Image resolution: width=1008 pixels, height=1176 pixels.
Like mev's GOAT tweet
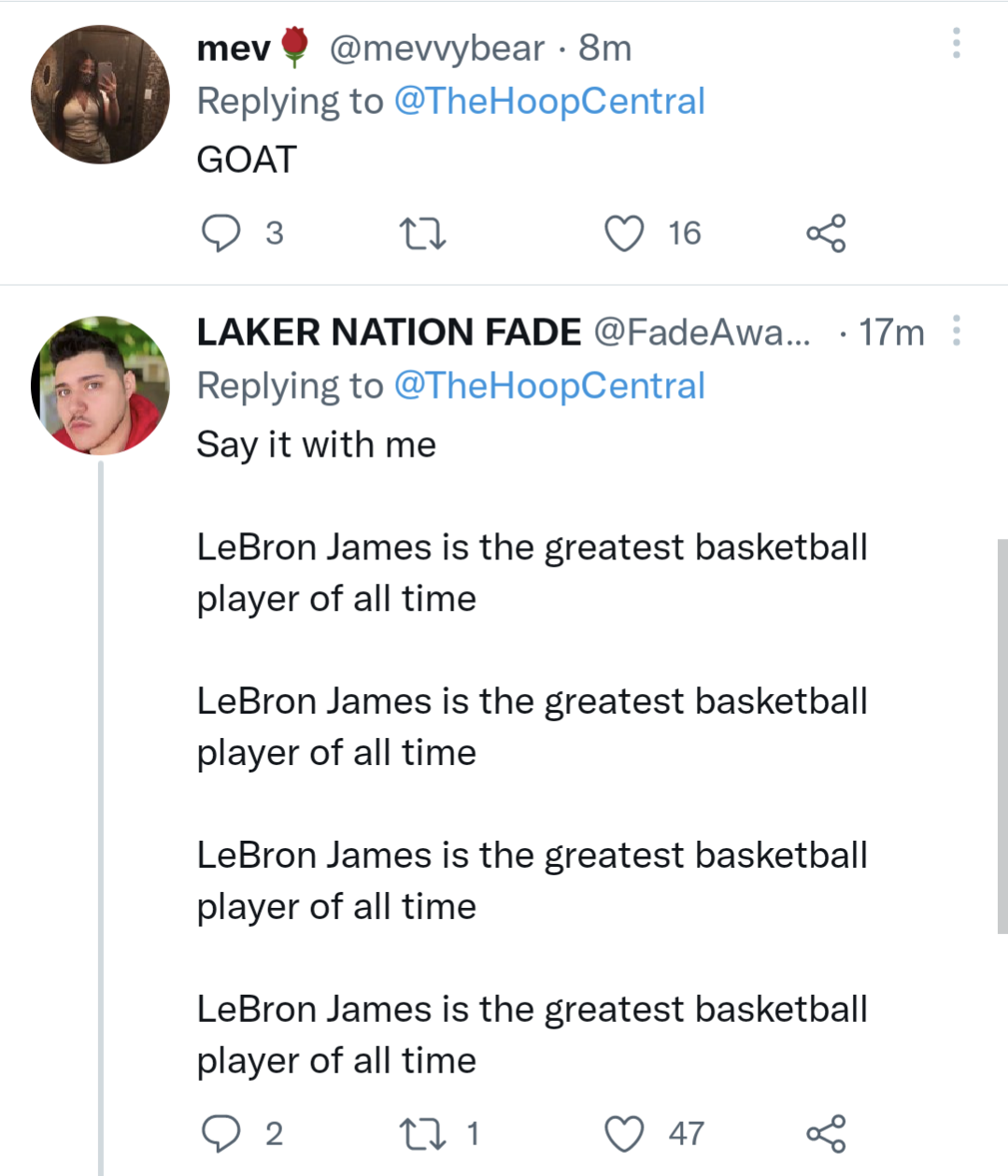(x=624, y=234)
